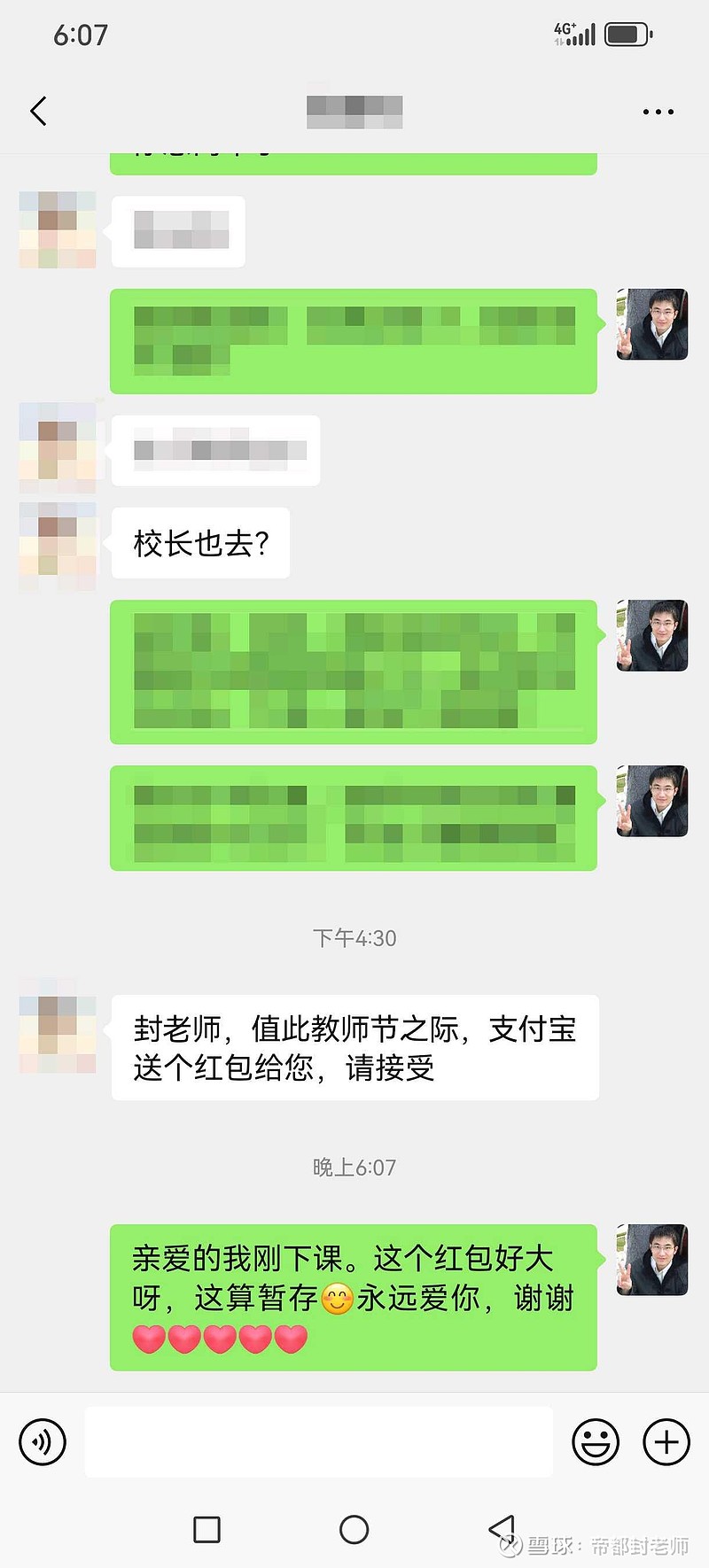
Task: Select the message about 支付宝红包
Action: 354,1047
